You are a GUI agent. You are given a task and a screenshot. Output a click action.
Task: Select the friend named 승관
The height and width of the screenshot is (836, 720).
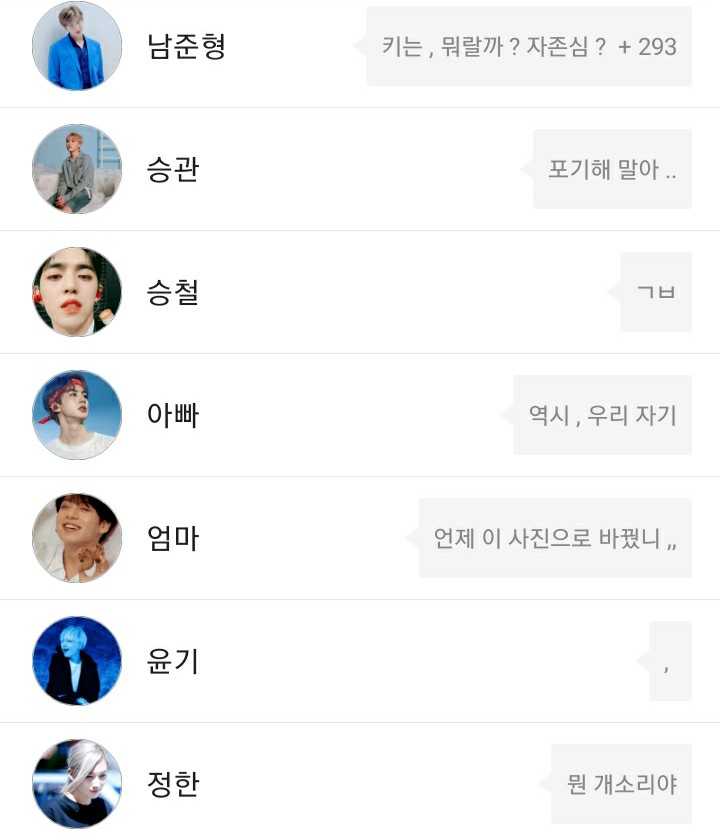tap(172, 169)
